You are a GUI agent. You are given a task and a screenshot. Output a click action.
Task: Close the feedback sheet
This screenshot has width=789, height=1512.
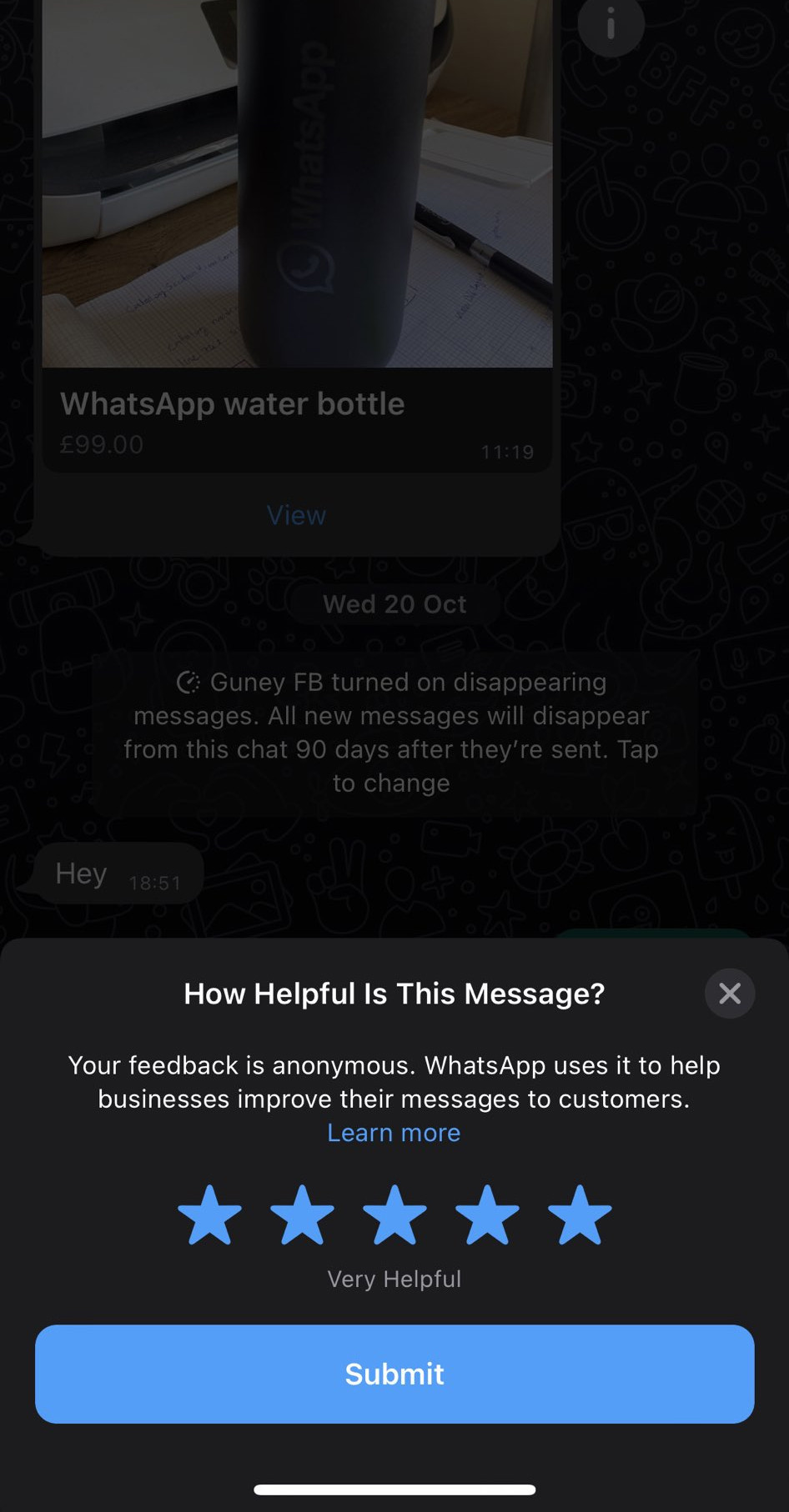tap(730, 993)
